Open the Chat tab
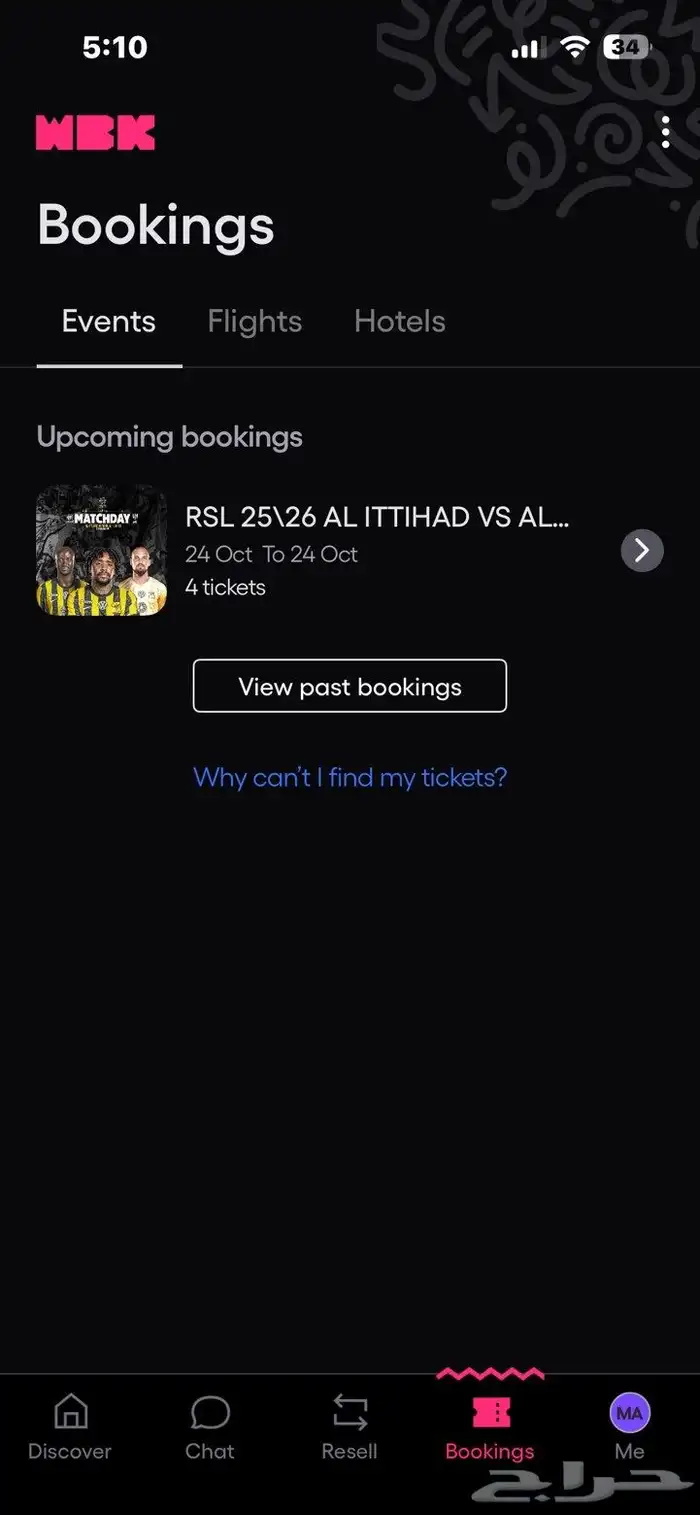Image resolution: width=700 pixels, height=1515 pixels. tap(210, 1428)
